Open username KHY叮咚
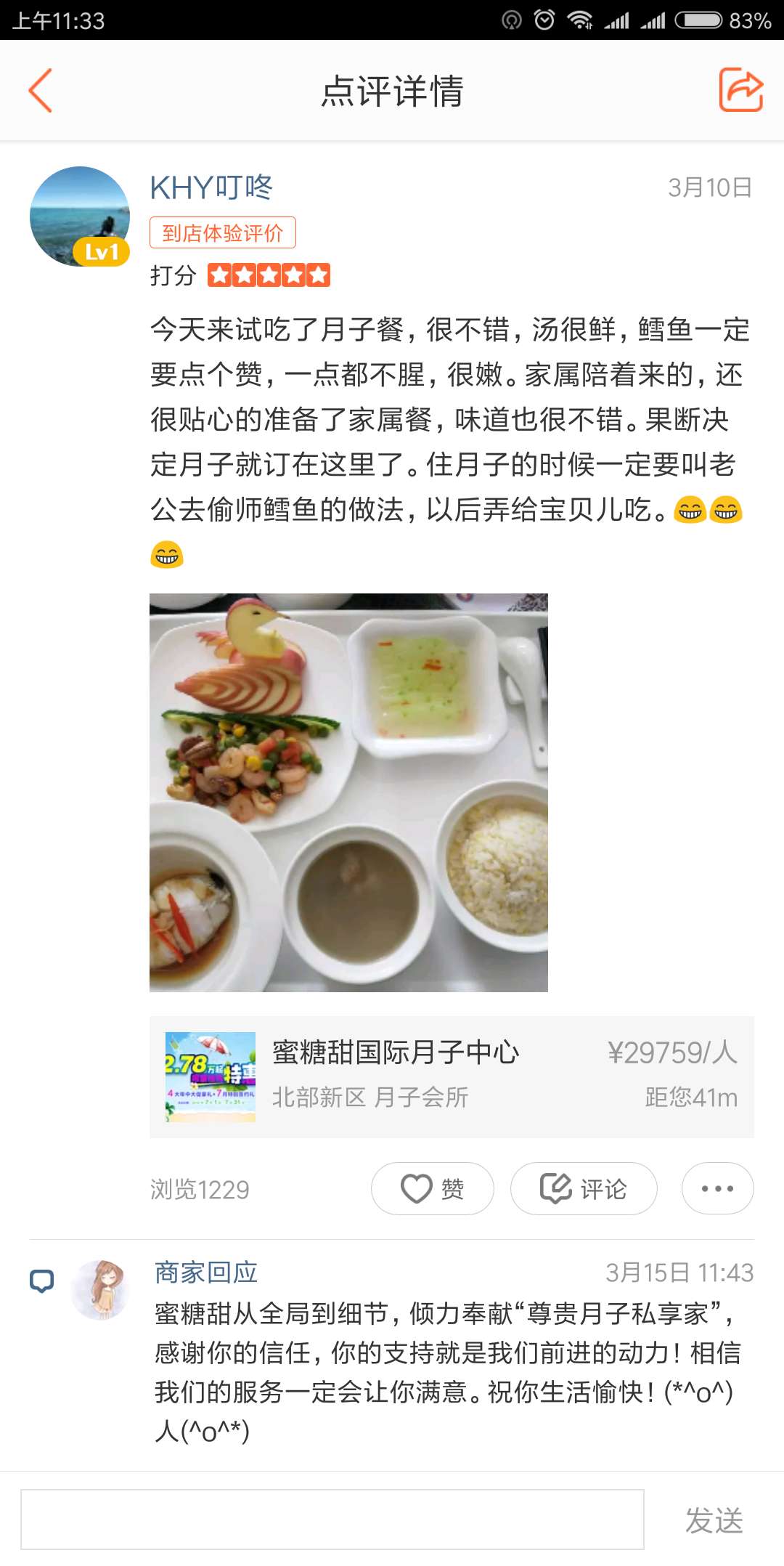 click(x=211, y=187)
